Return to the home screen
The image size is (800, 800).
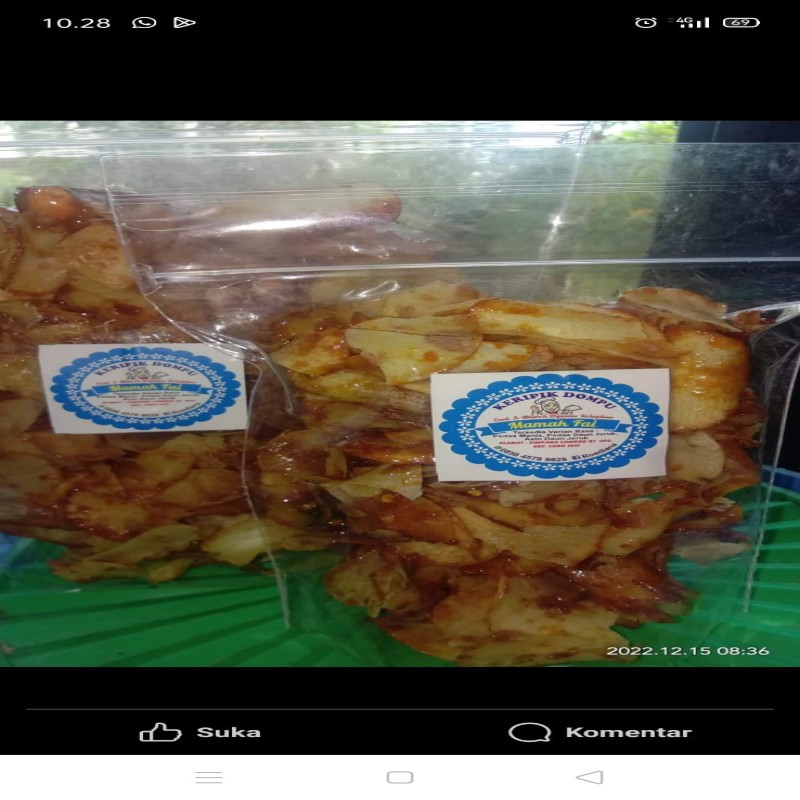pyautogui.click(x=400, y=777)
